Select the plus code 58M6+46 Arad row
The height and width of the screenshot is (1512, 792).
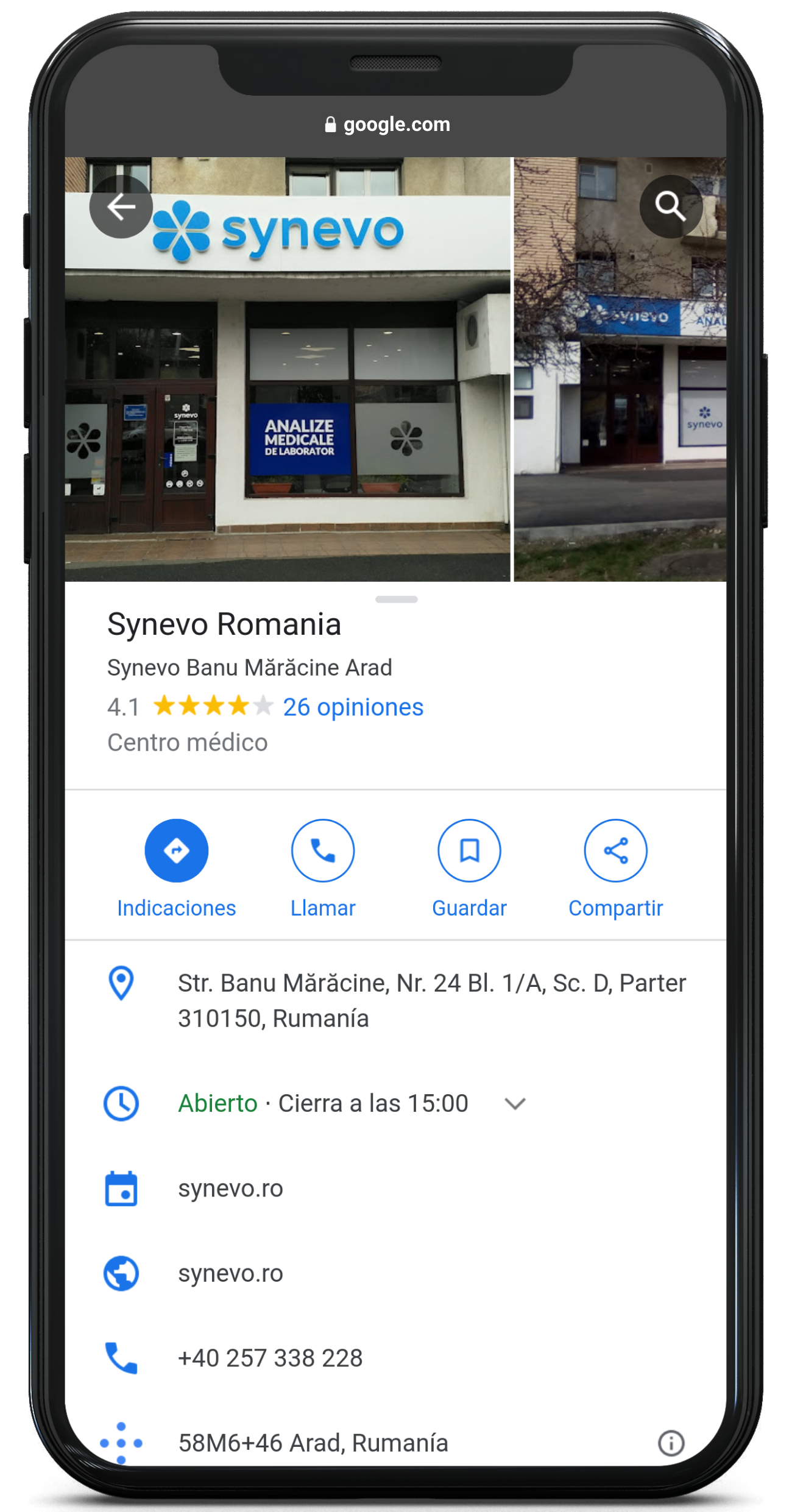pyautogui.click(x=313, y=1443)
